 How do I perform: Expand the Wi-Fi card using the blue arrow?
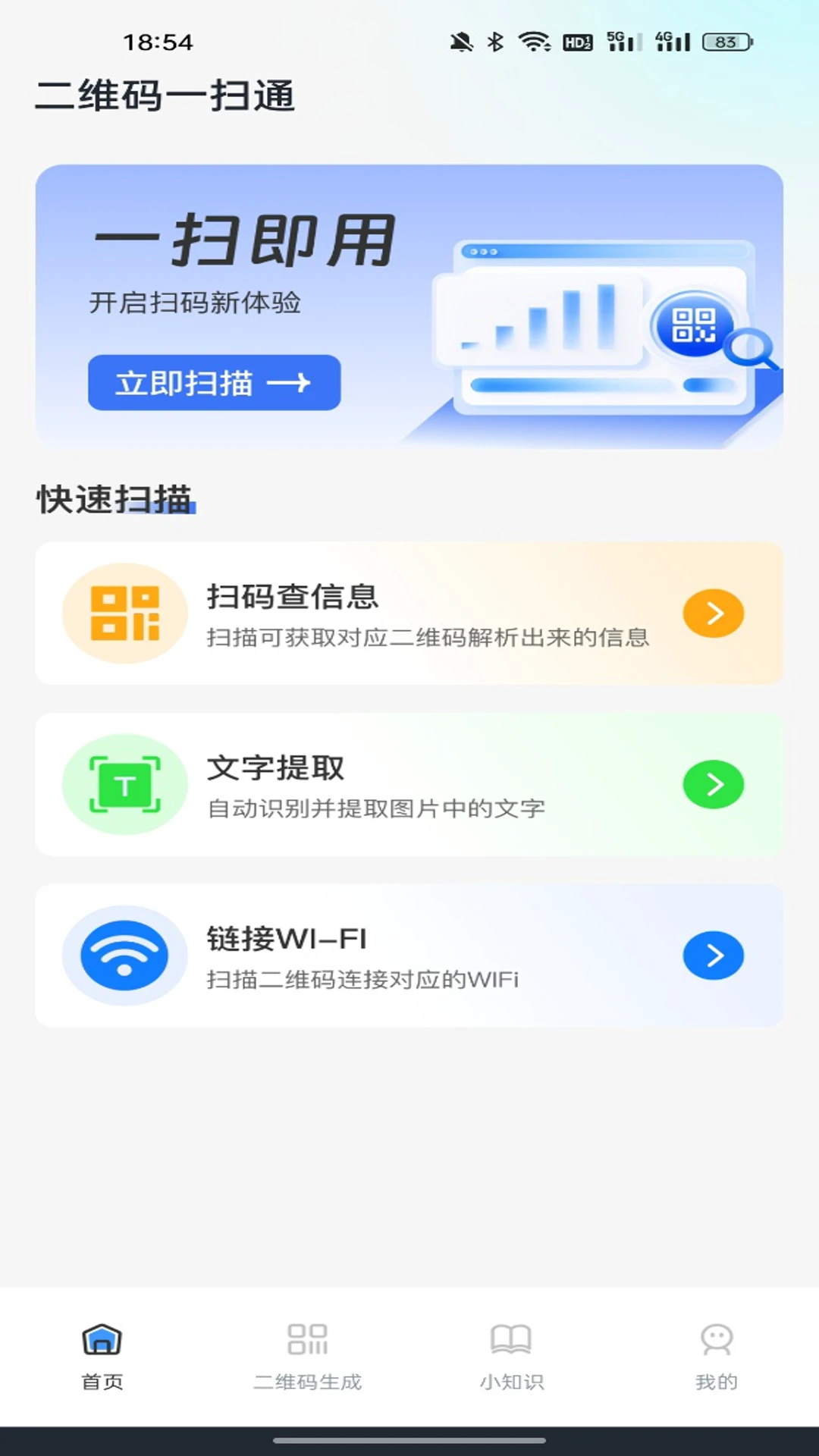pyautogui.click(x=713, y=955)
